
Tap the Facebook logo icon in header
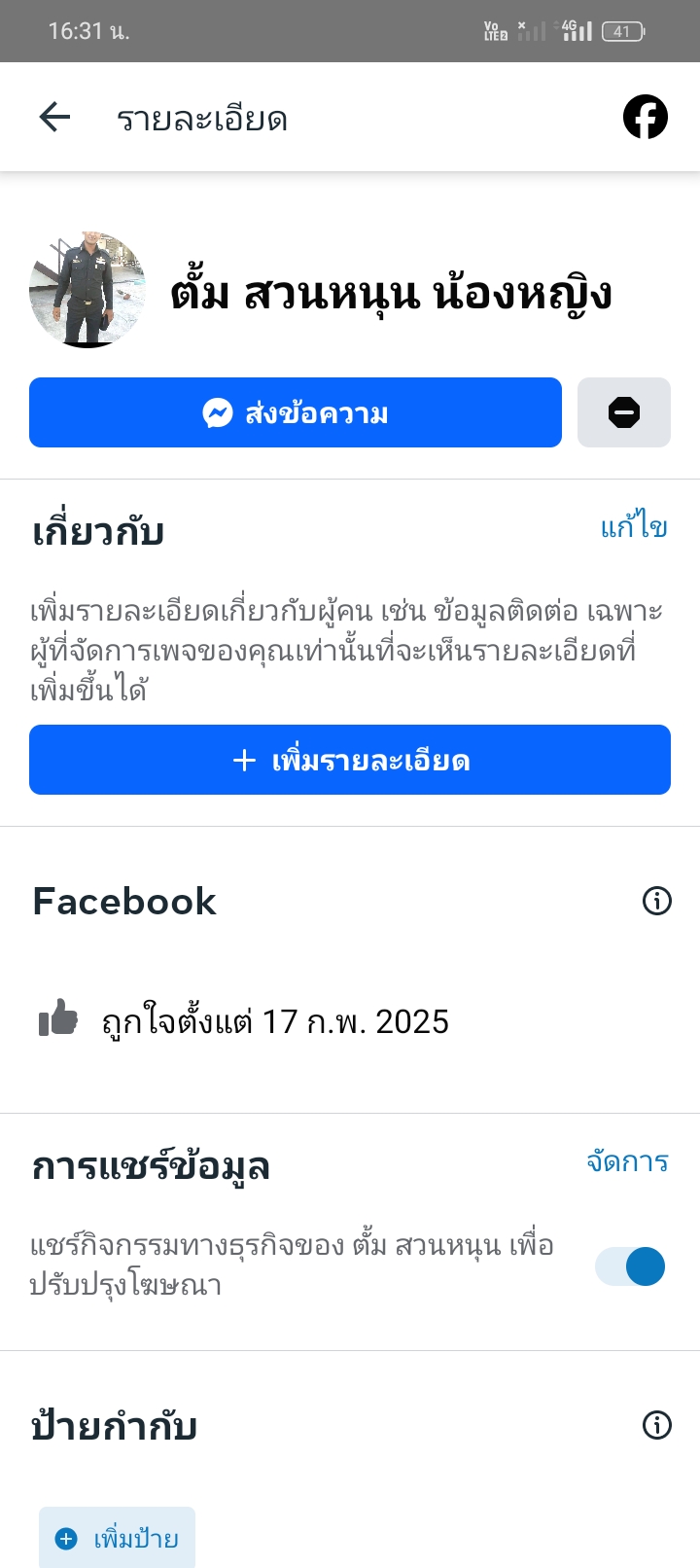[x=645, y=118]
